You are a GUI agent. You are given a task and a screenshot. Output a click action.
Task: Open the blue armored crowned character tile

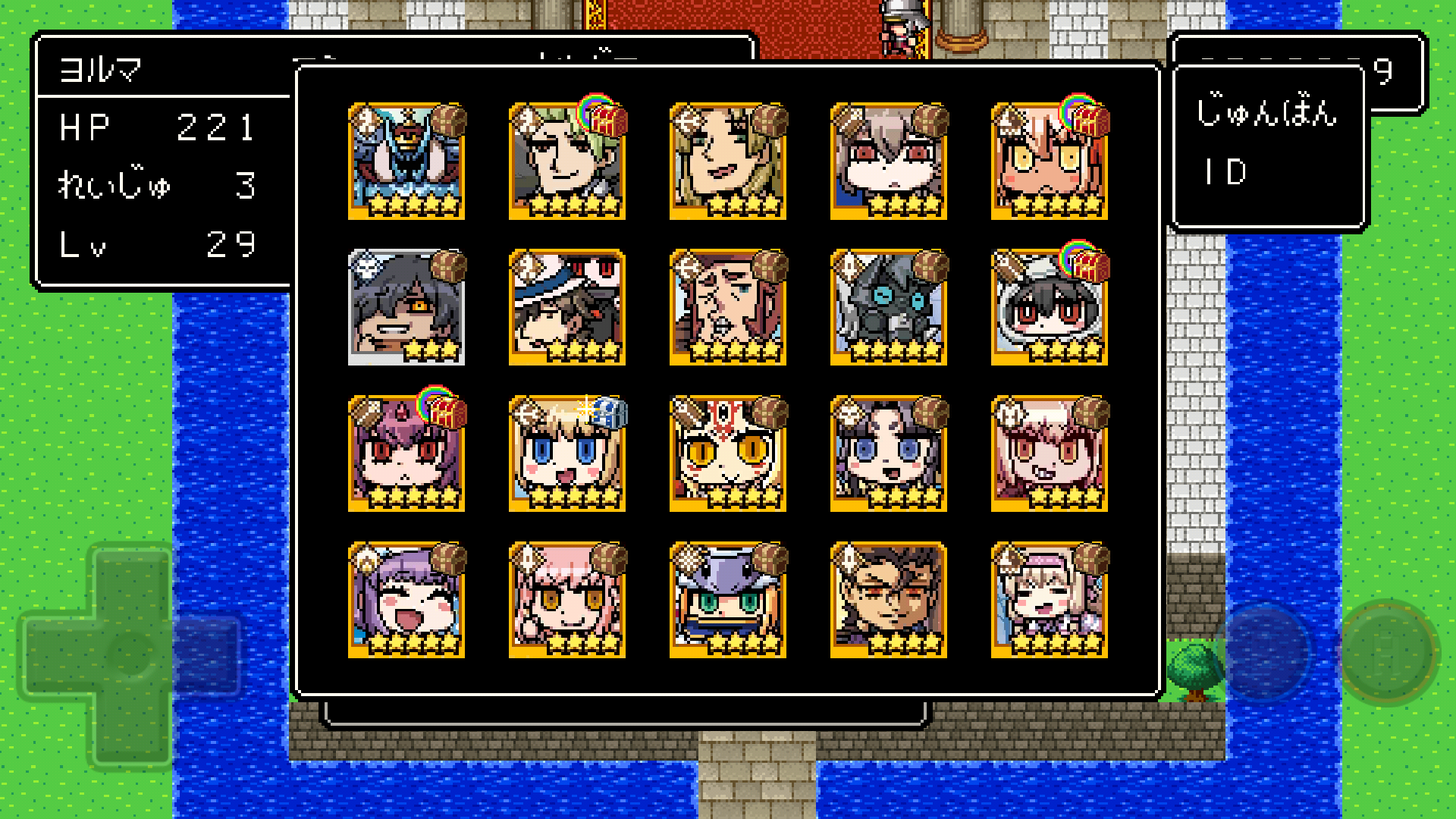(x=406, y=162)
